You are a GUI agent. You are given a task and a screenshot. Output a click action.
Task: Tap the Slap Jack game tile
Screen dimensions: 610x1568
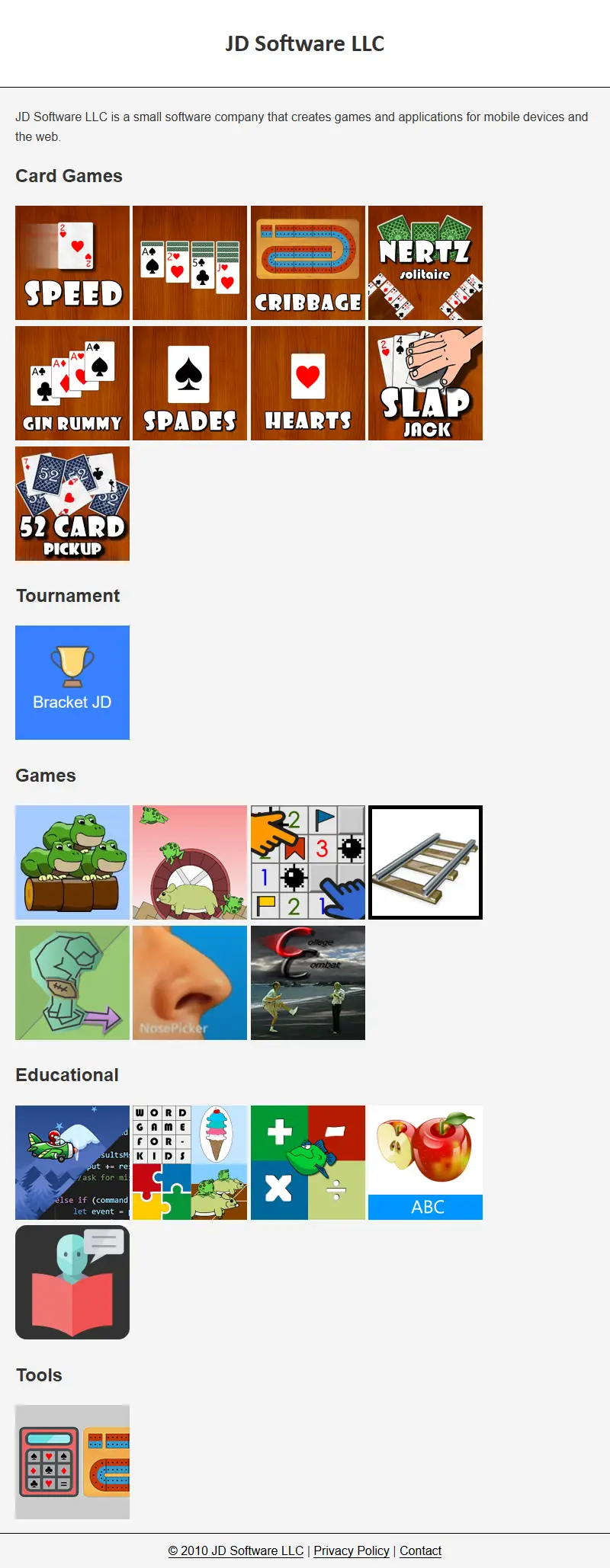click(425, 383)
